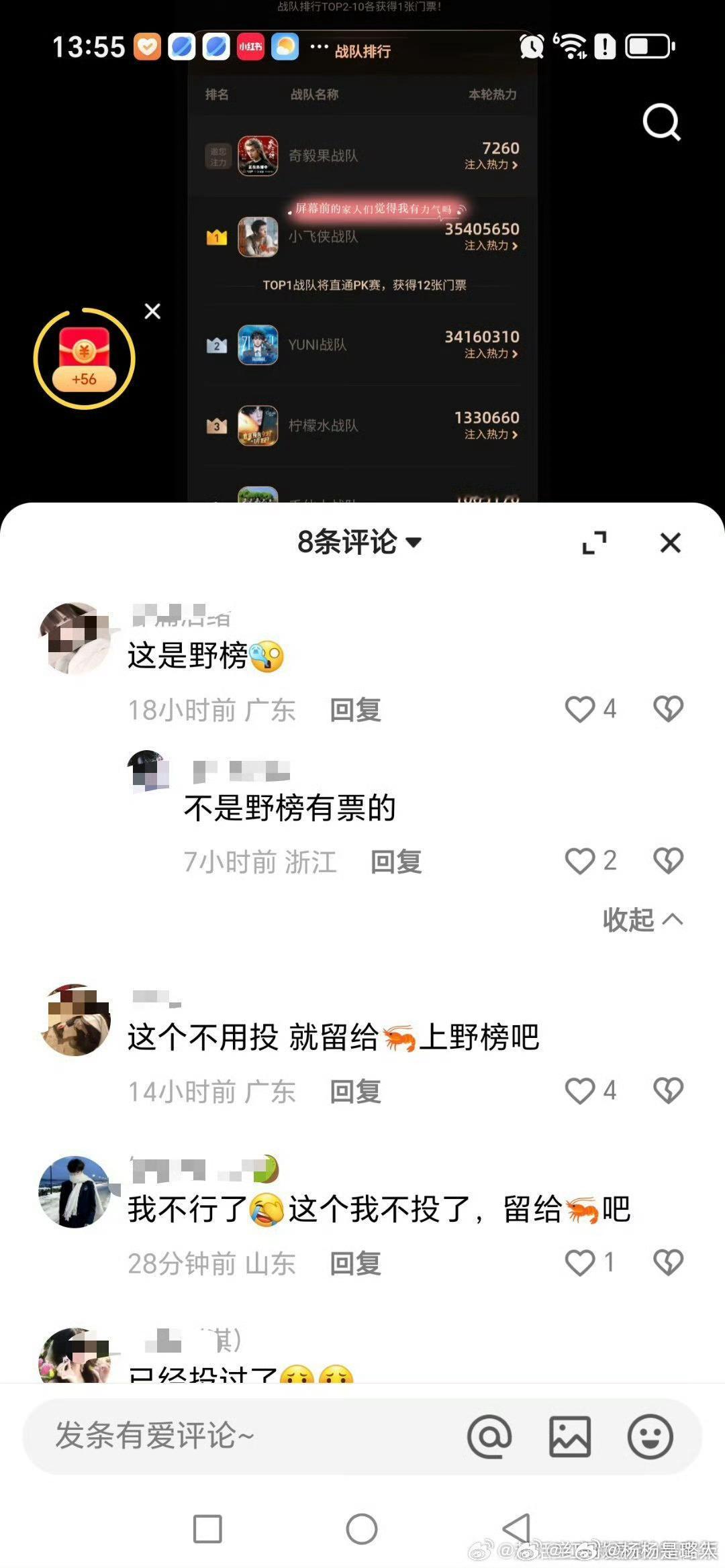Tap the 奇毅果战队 team avatar

point(259,156)
